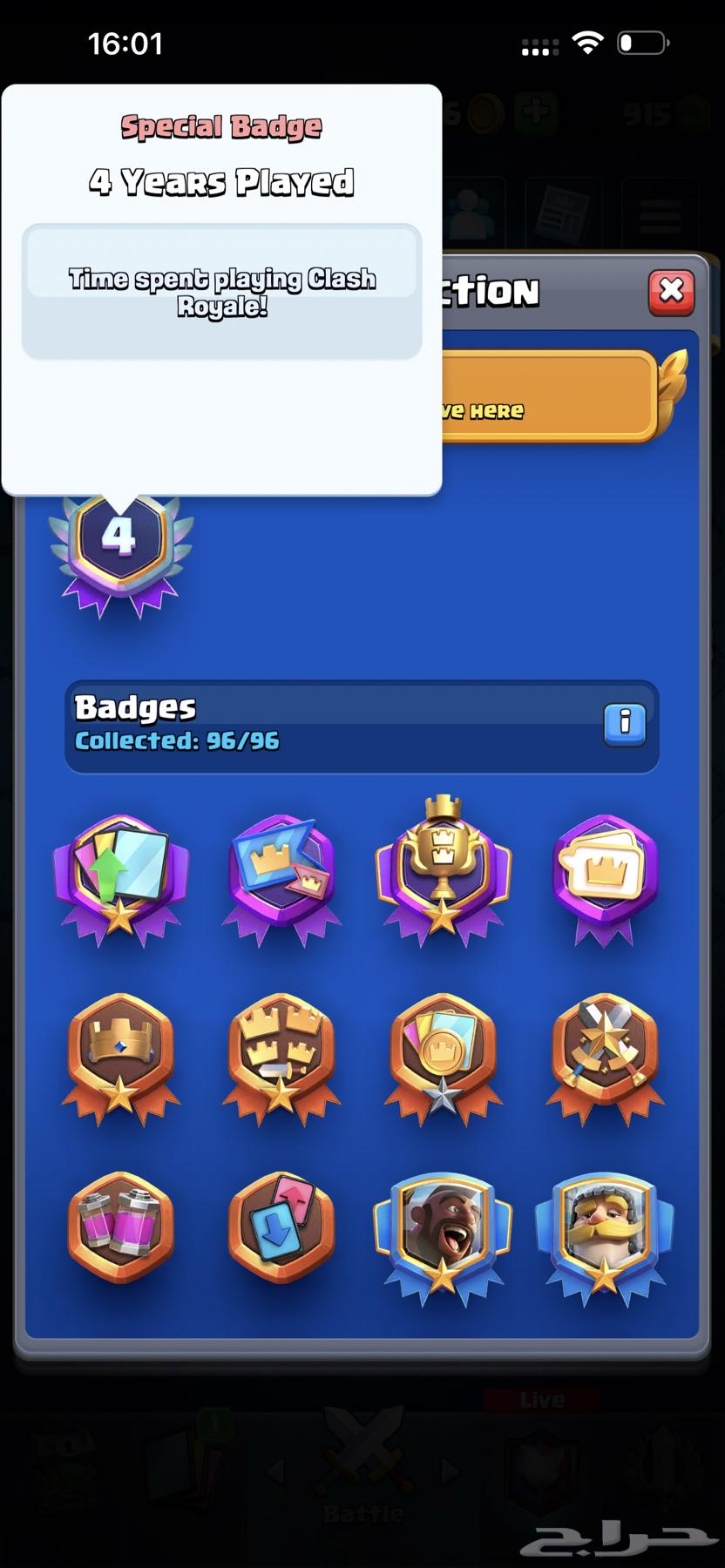View the three crowns badge
The height and width of the screenshot is (1568, 725).
(x=281, y=1054)
